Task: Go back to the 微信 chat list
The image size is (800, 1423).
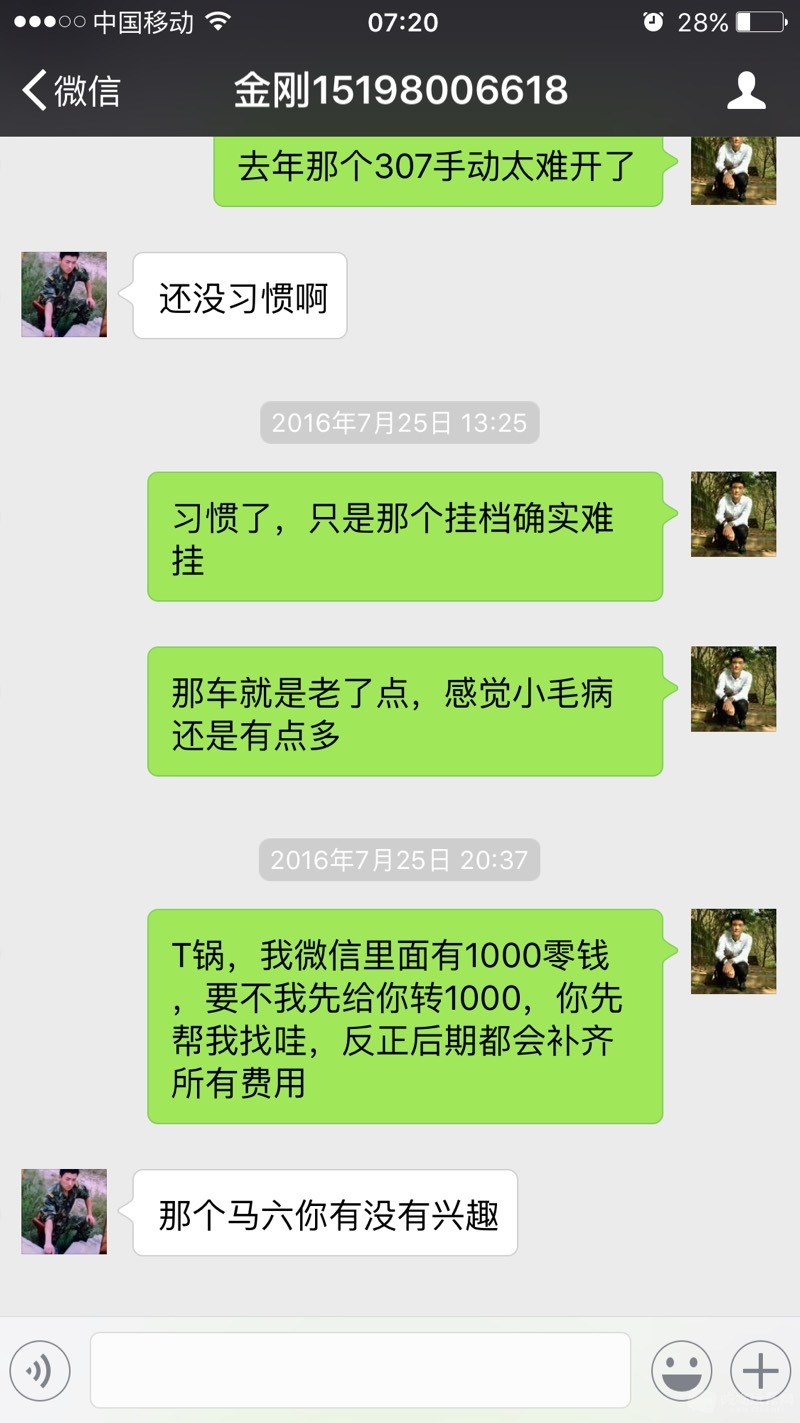Action: (70, 91)
